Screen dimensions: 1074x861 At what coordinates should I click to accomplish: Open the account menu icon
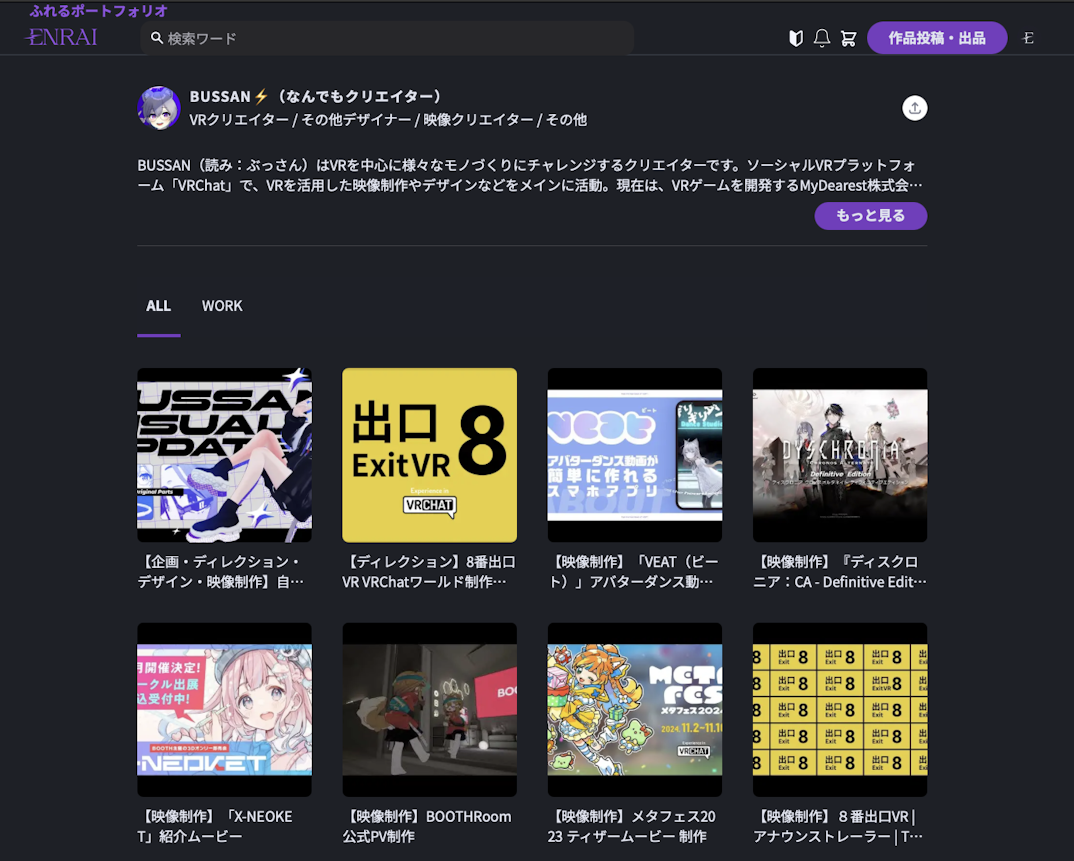click(1028, 38)
